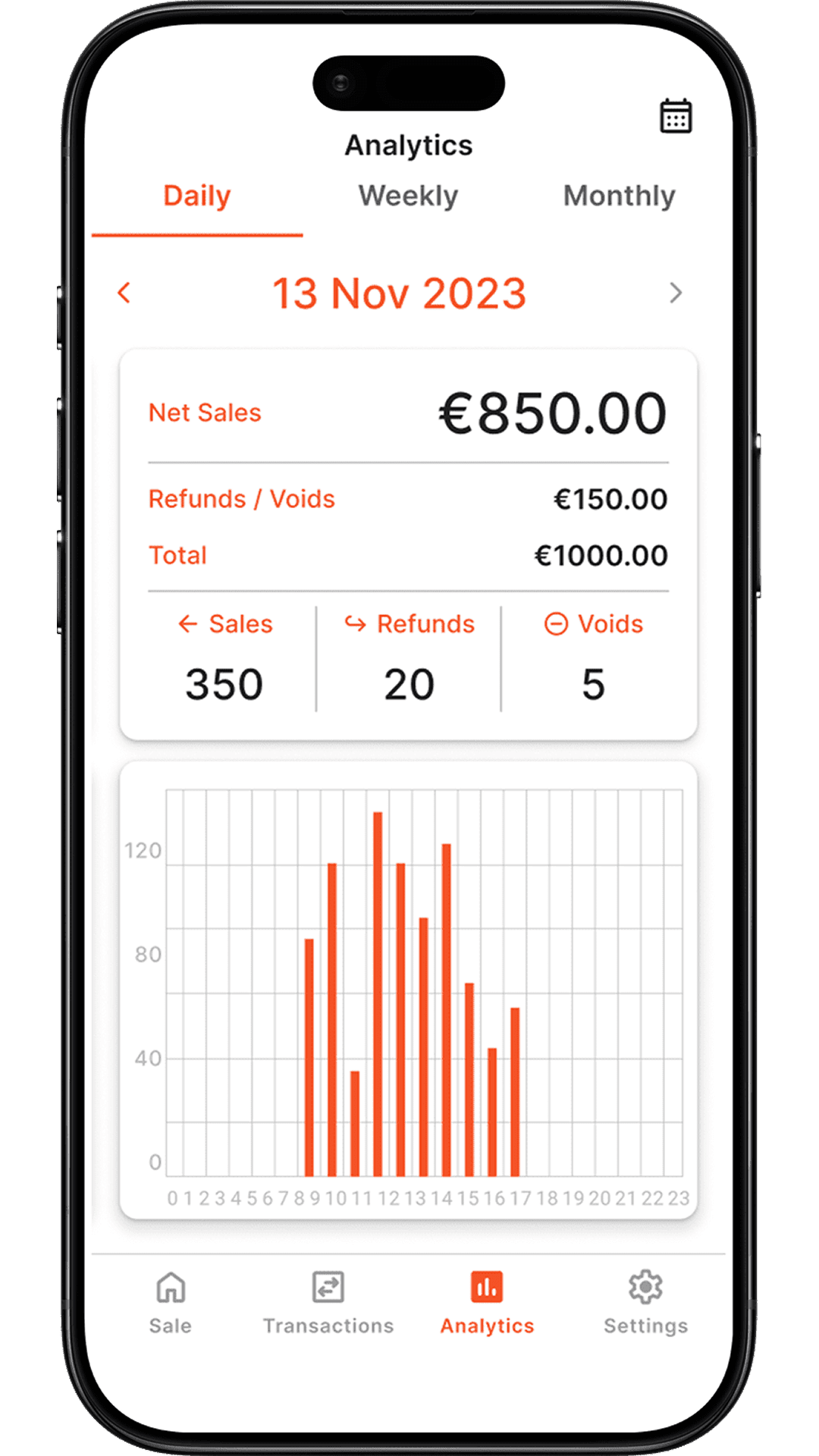Tap Analytics in the bottom navigation
Viewport: 819px width, 1456px height.
[487, 1303]
